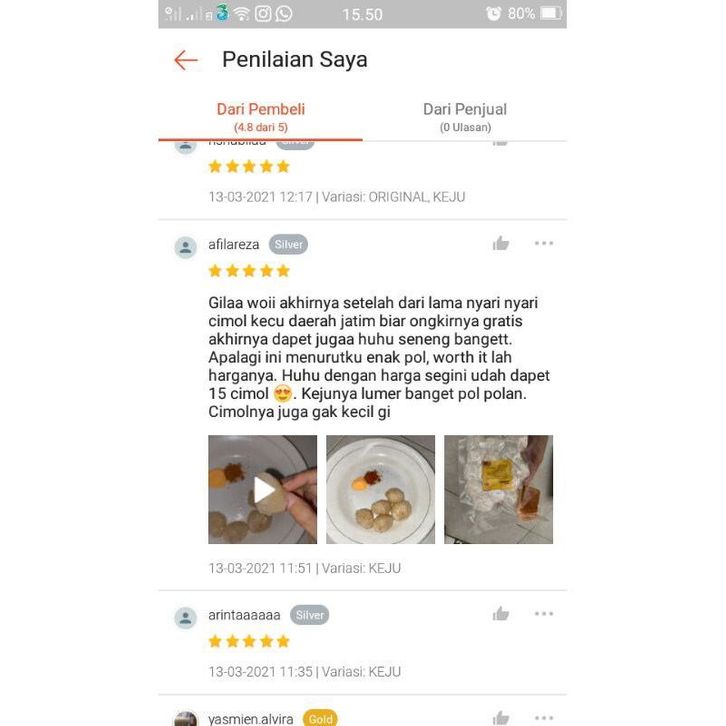
Task: Open afilareza's packaged cimol photo
Action: pos(498,489)
